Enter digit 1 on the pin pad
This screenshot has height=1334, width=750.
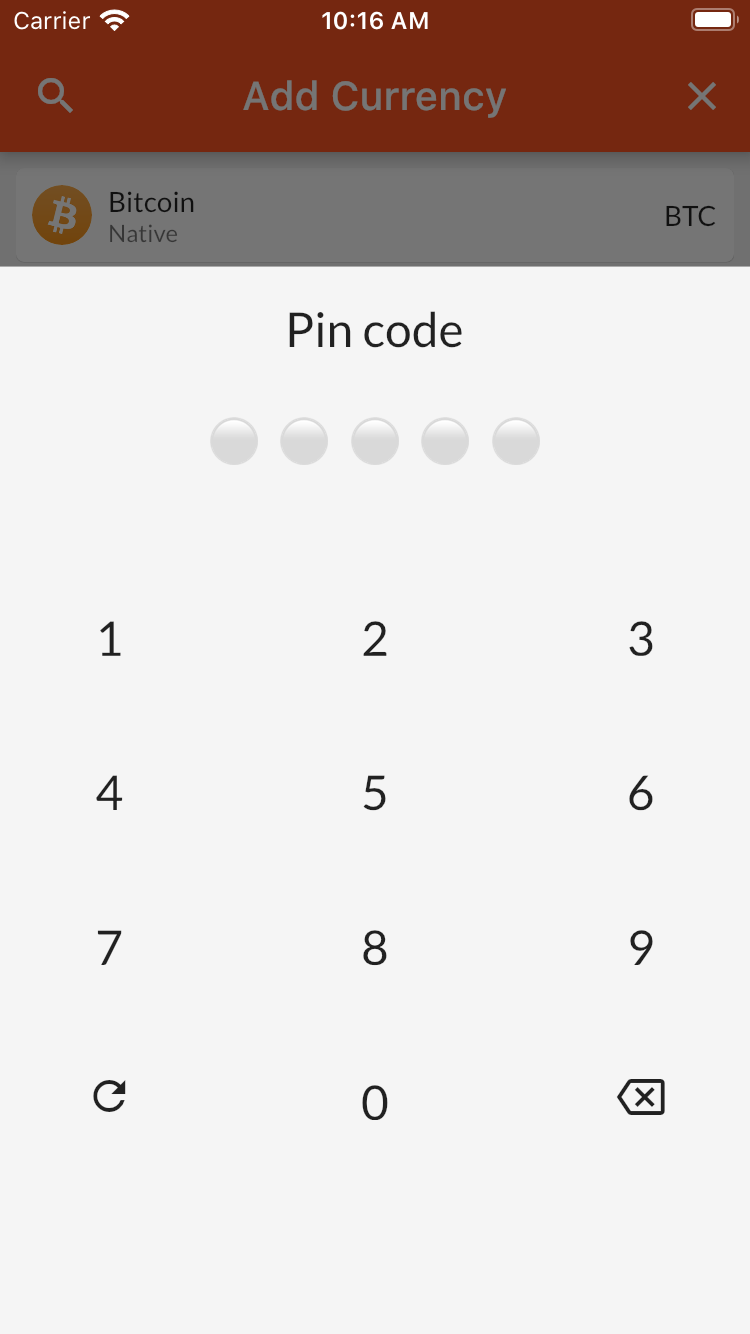click(110, 639)
